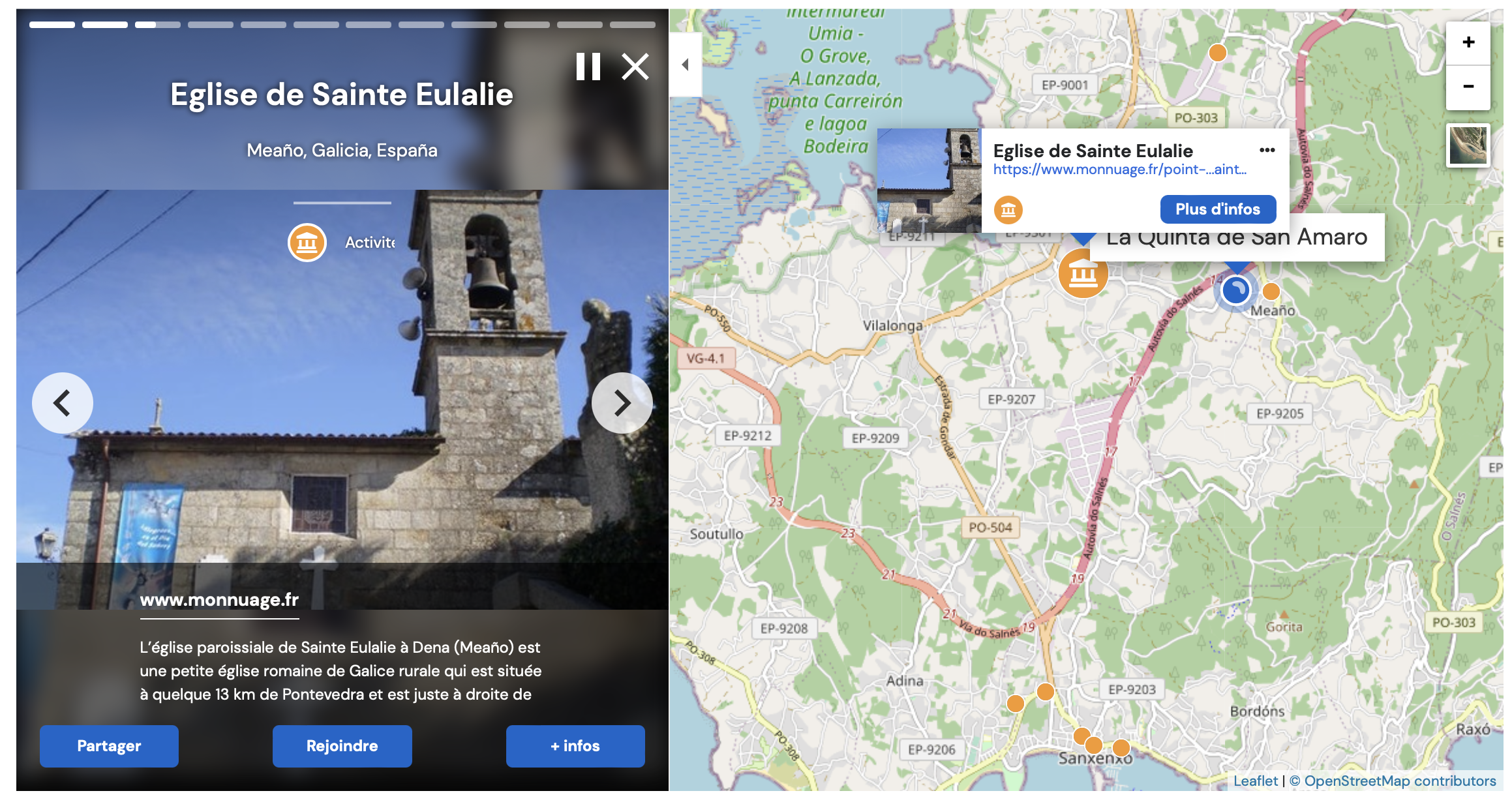Open the monnuage.fr link in the popup
The width and height of the screenshot is (1512, 806).
tap(1119, 170)
